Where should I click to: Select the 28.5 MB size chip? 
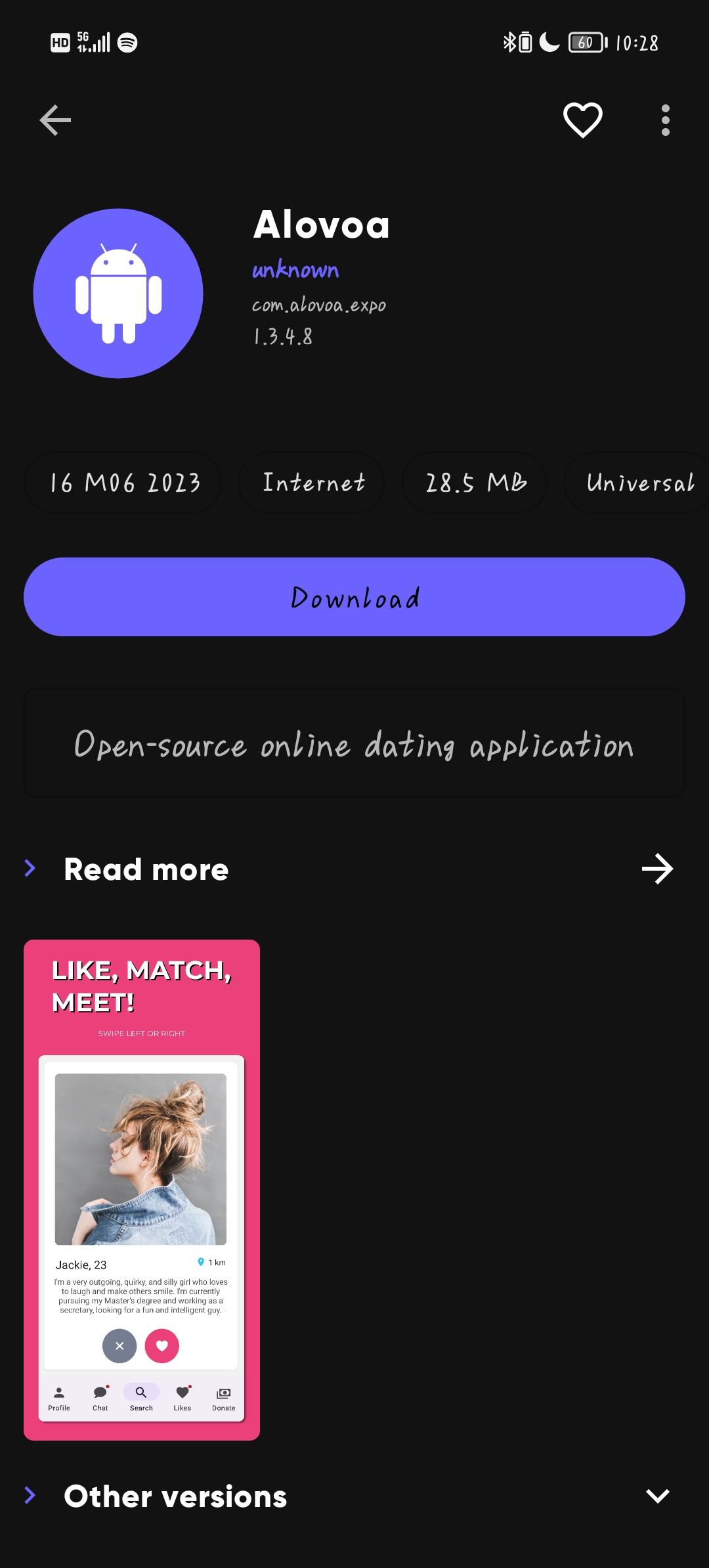click(475, 483)
